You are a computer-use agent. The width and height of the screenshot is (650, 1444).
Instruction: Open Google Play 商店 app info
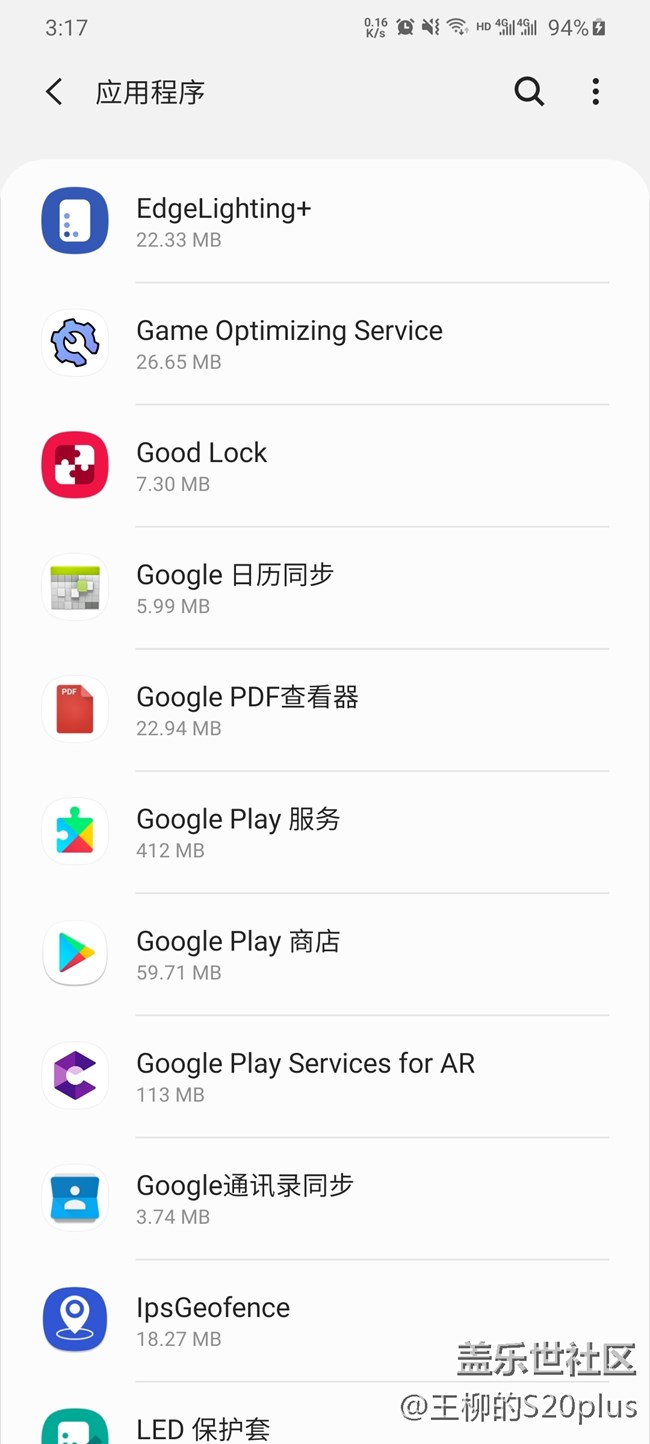(324, 954)
